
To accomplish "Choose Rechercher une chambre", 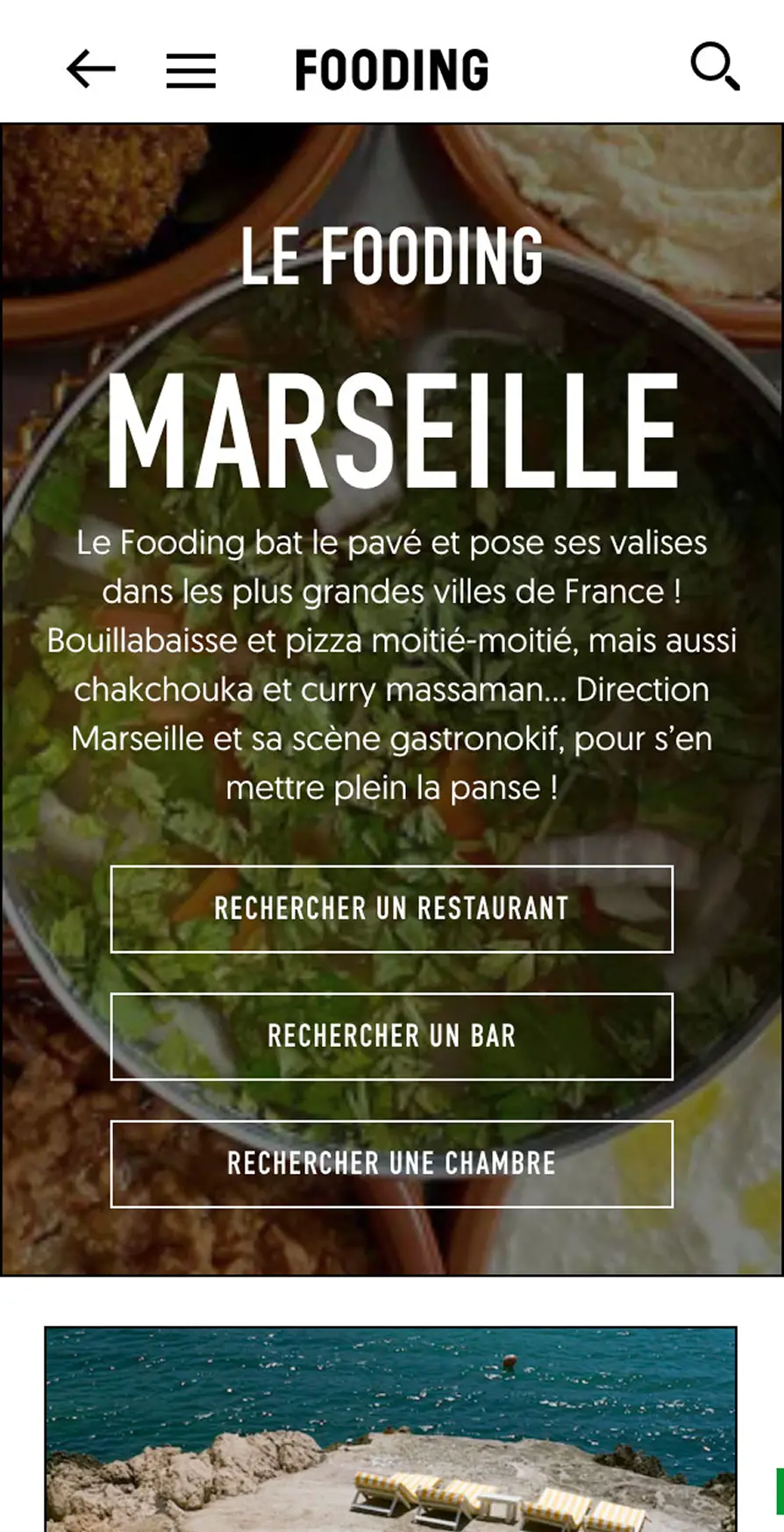I will point(392,1163).
